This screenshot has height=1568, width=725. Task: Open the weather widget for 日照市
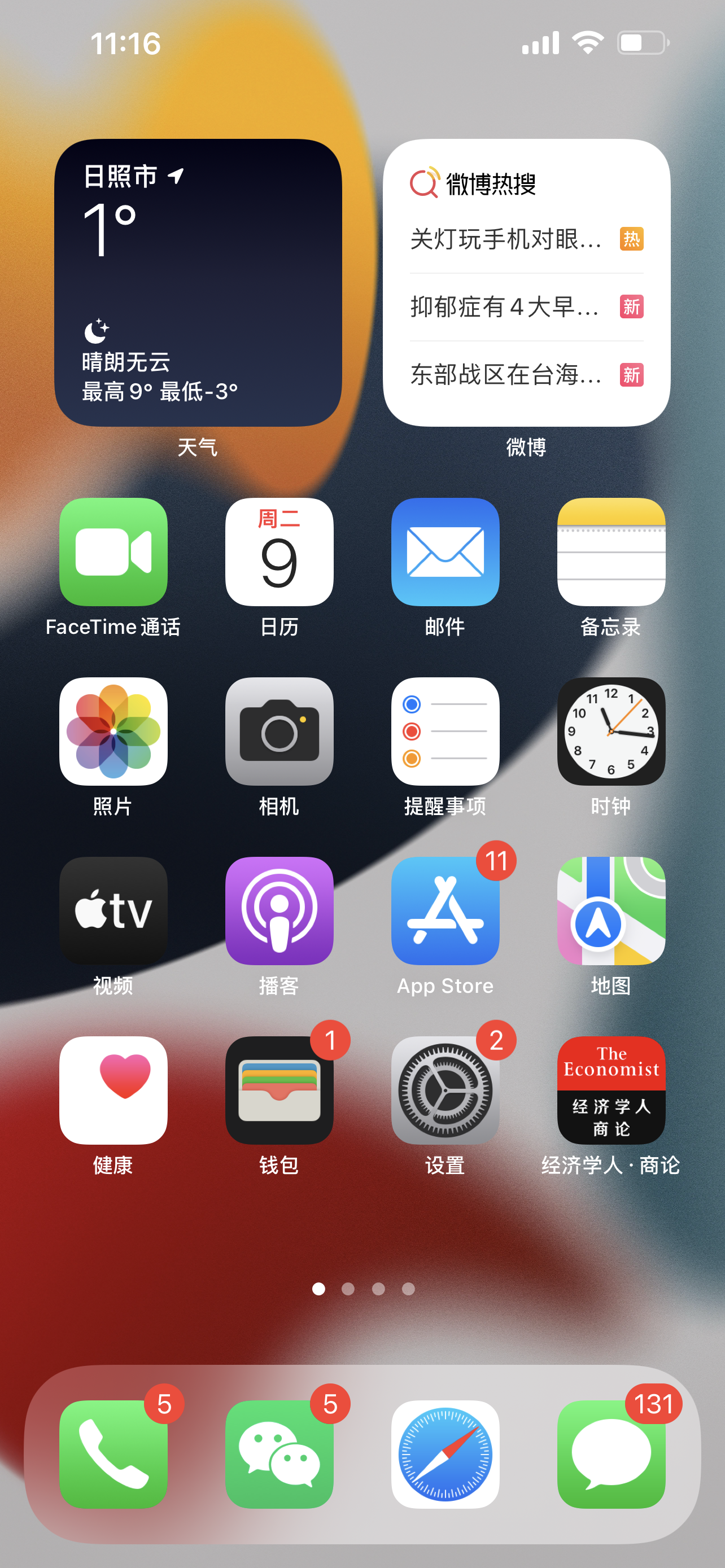(198, 282)
